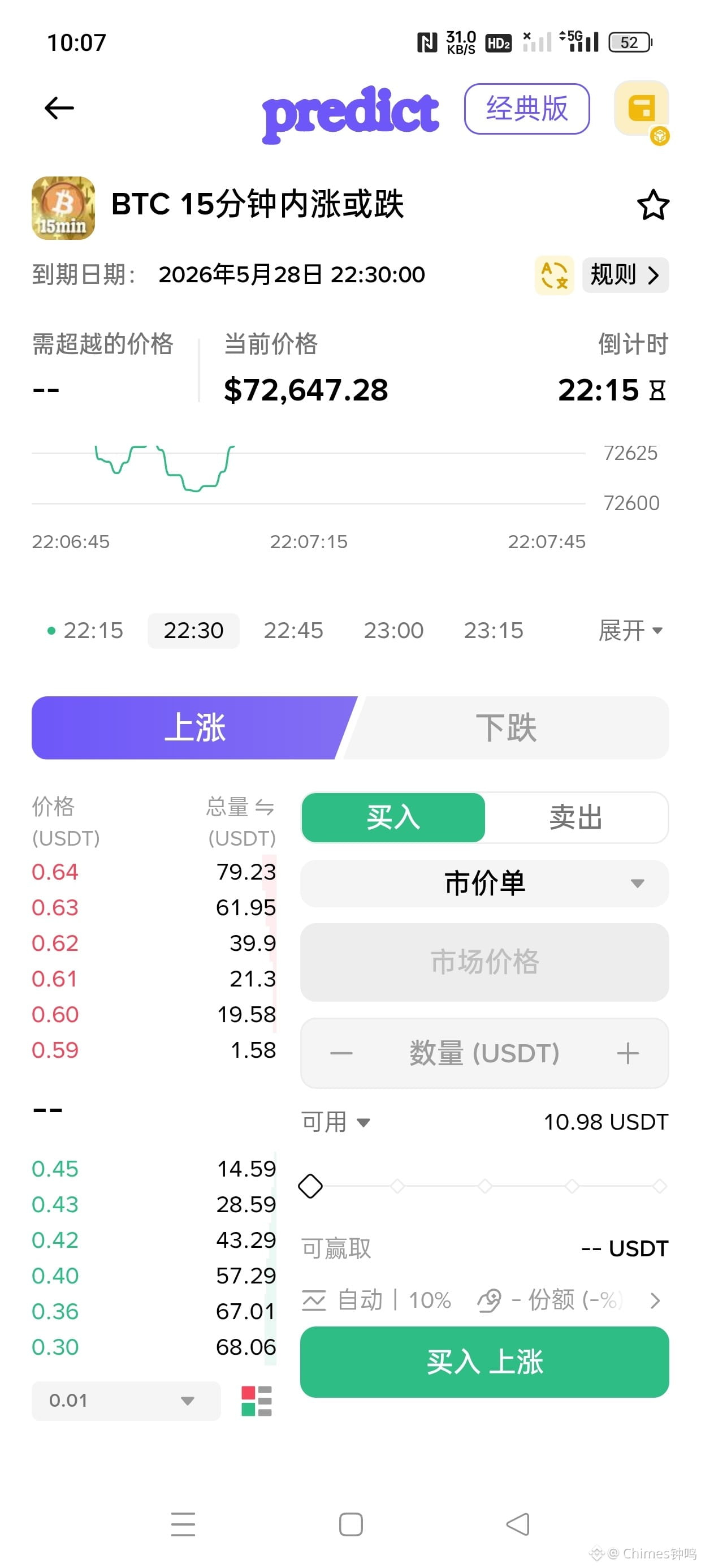The image size is (701, 1568).
Task: Open the 可用 balance dropdown
Action: coord(335,1122)
